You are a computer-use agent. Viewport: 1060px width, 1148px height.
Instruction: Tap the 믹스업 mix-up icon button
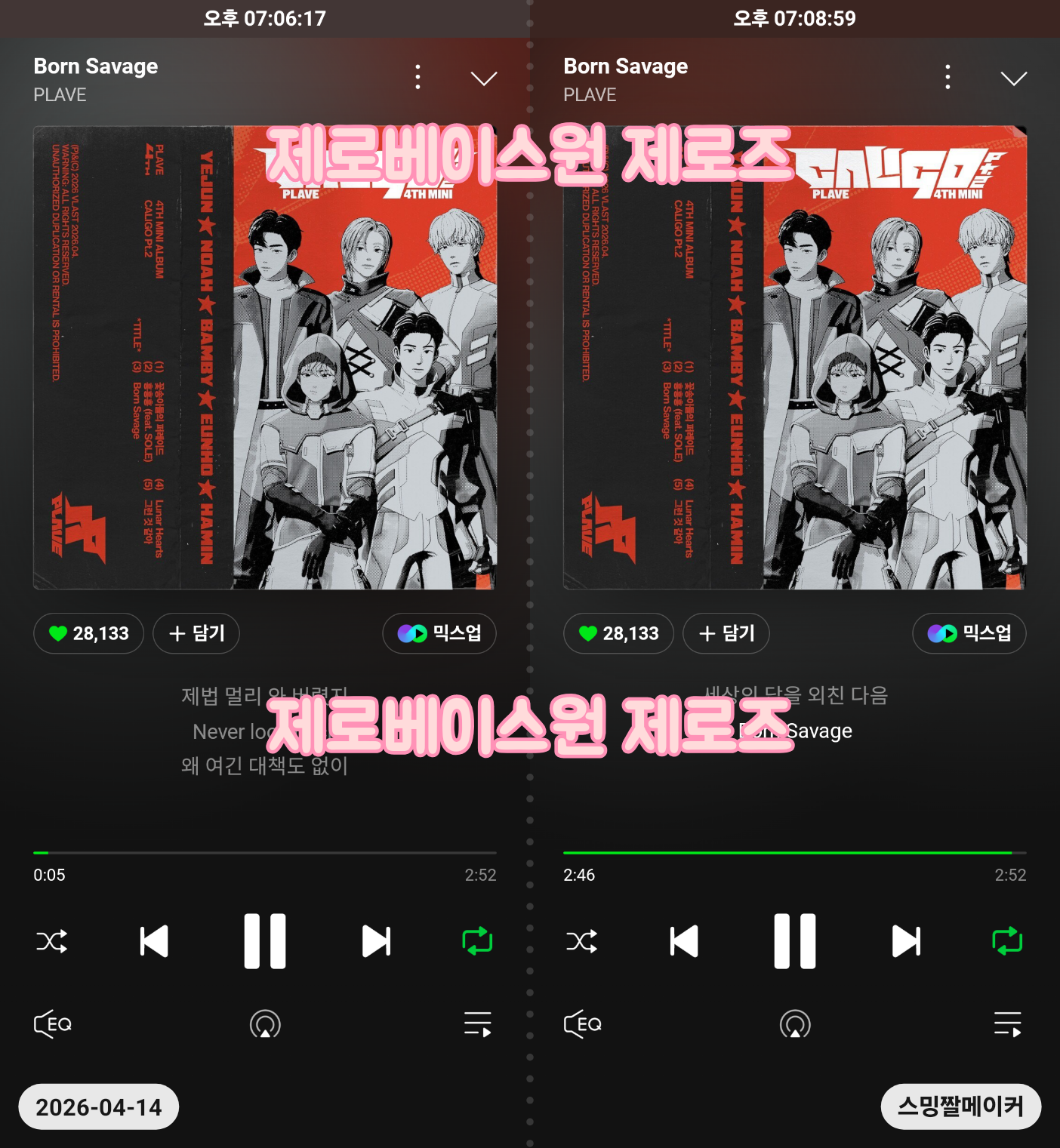pyautogui.click(x=439, y=634)
